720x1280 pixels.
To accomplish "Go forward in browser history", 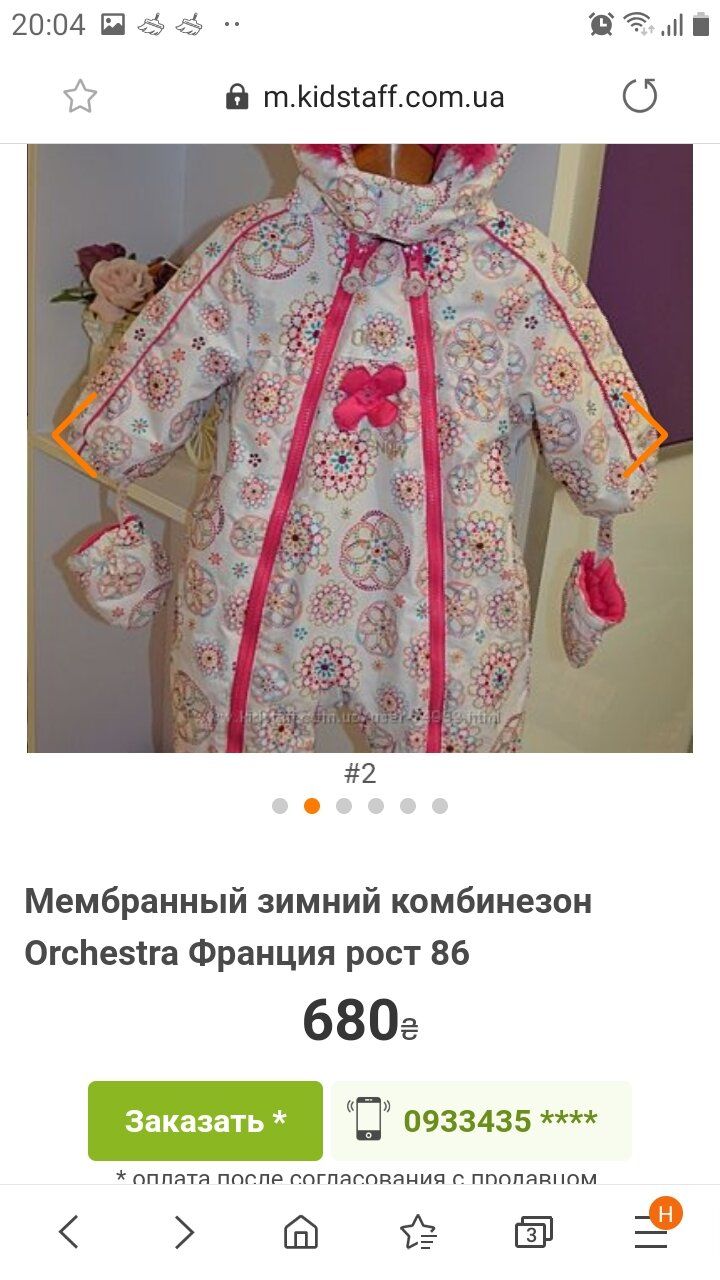I will coord(184,1232).
